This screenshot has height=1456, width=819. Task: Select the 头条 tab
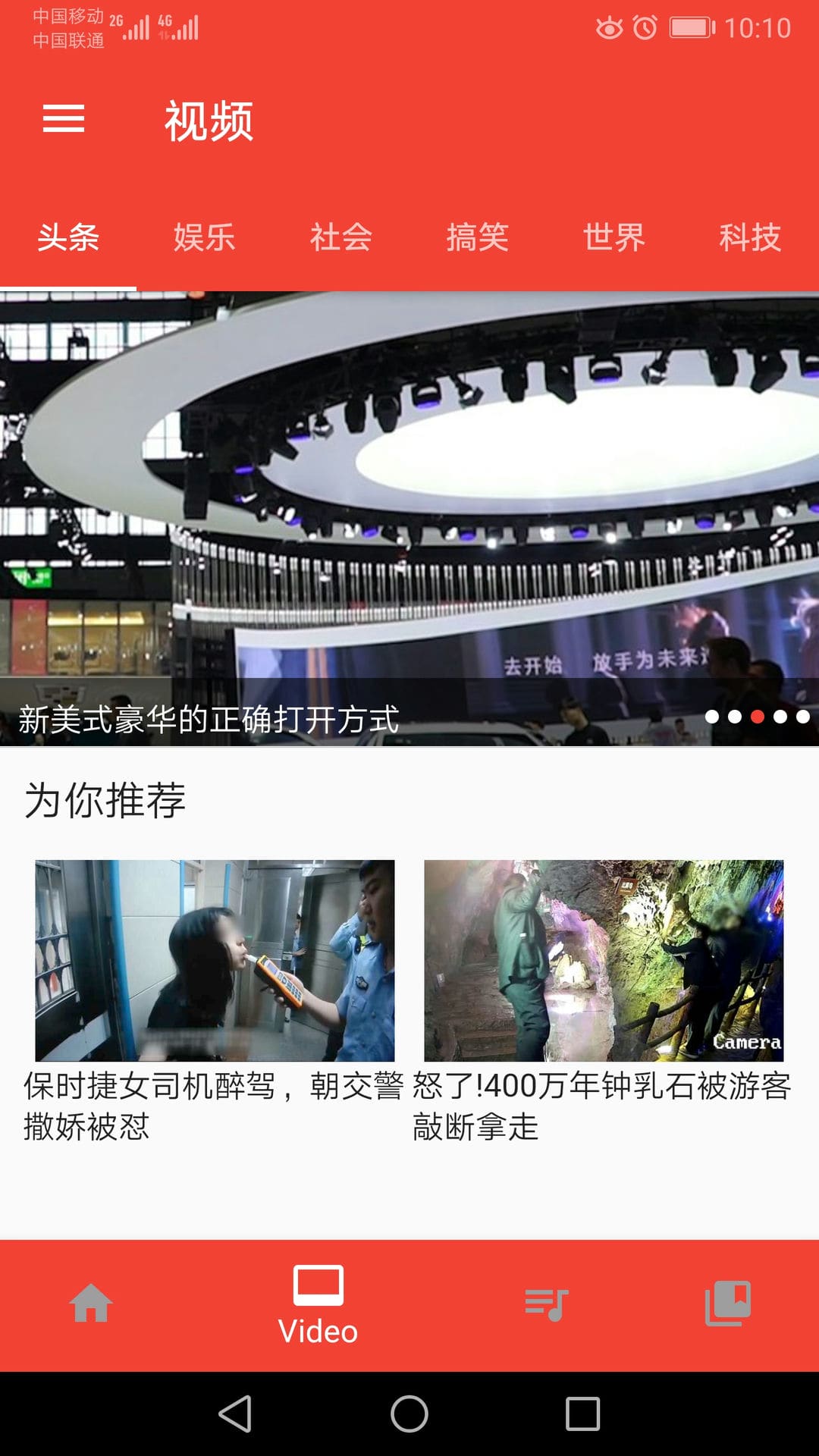[68, 238]
